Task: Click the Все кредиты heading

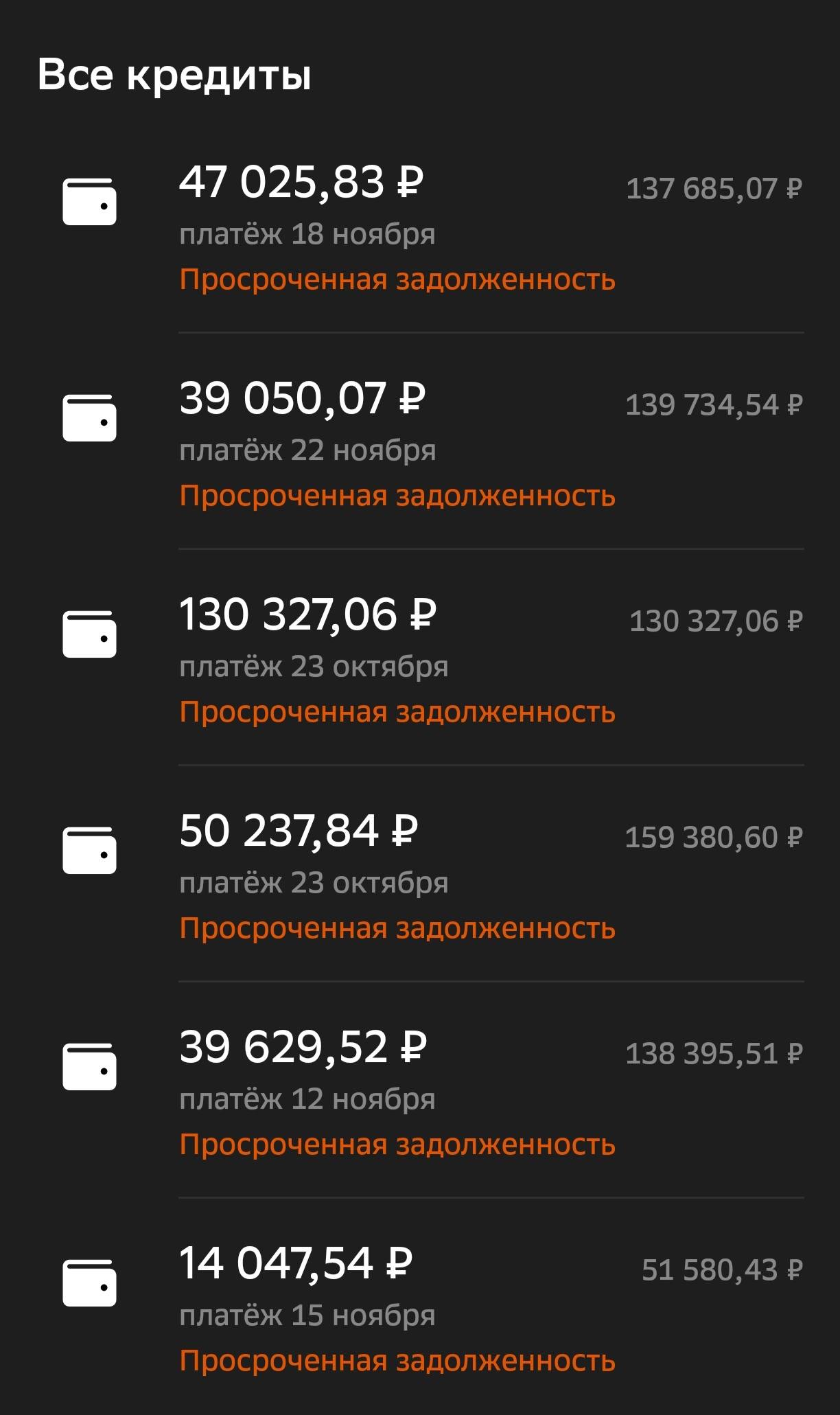Action: point(174,76)
